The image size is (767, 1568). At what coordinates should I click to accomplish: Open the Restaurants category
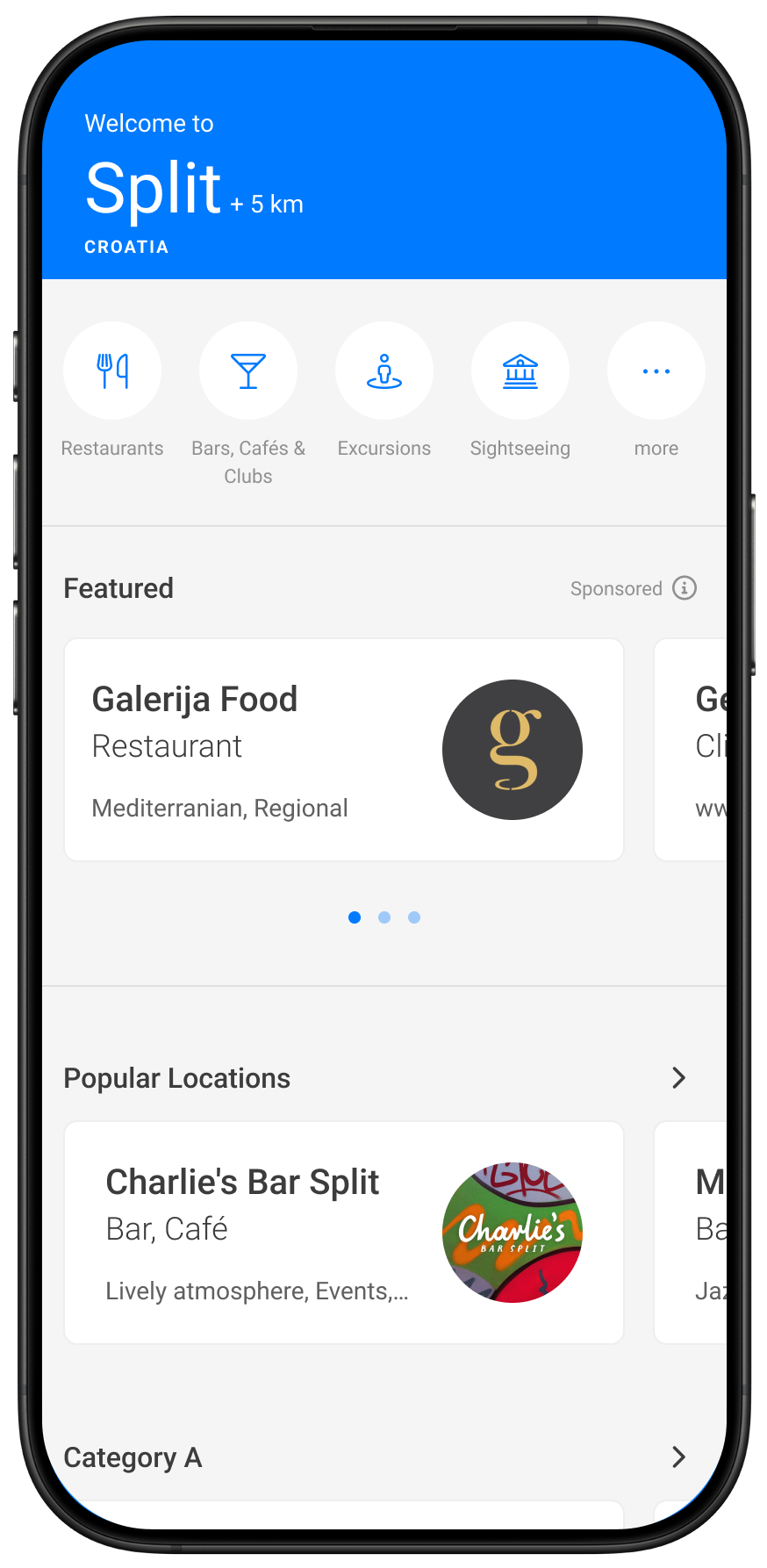click(x=112, y=371)
